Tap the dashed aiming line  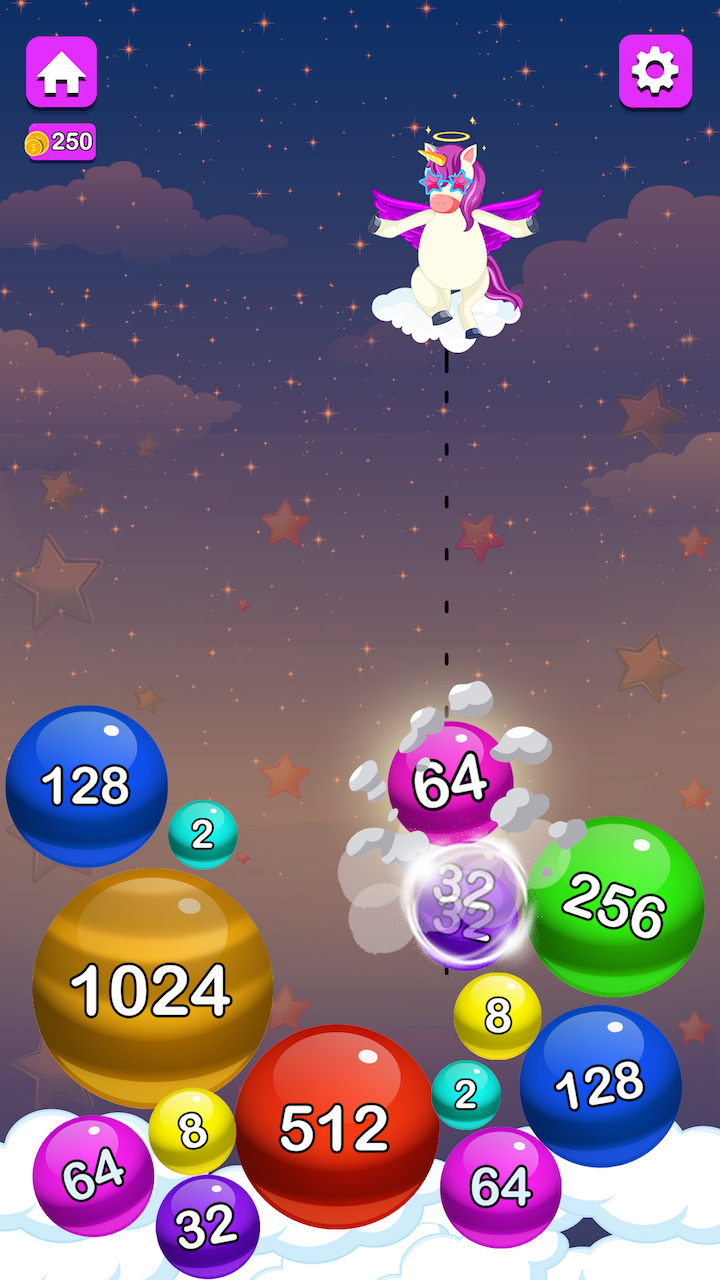(x=444, y=520)
